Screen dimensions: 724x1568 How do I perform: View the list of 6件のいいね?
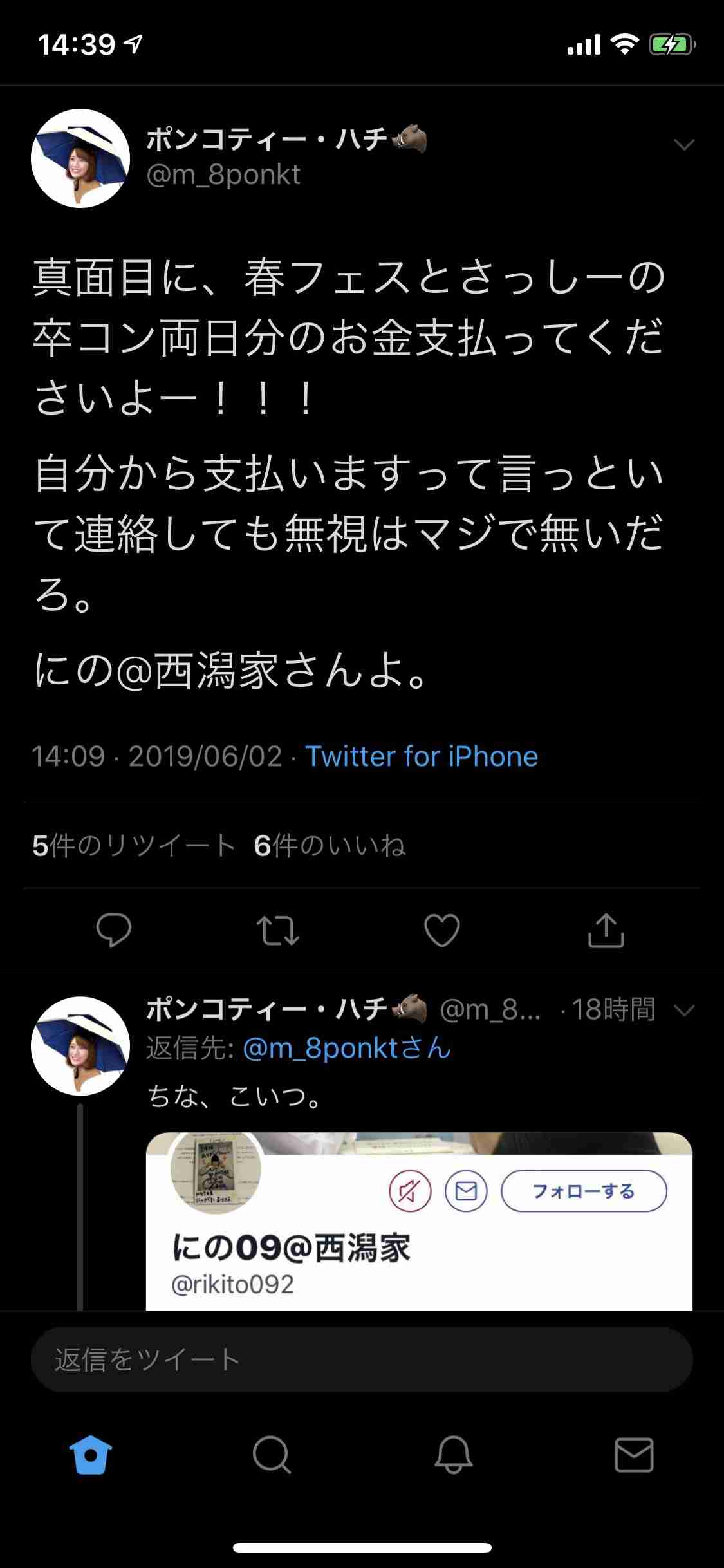pos(330,845)
